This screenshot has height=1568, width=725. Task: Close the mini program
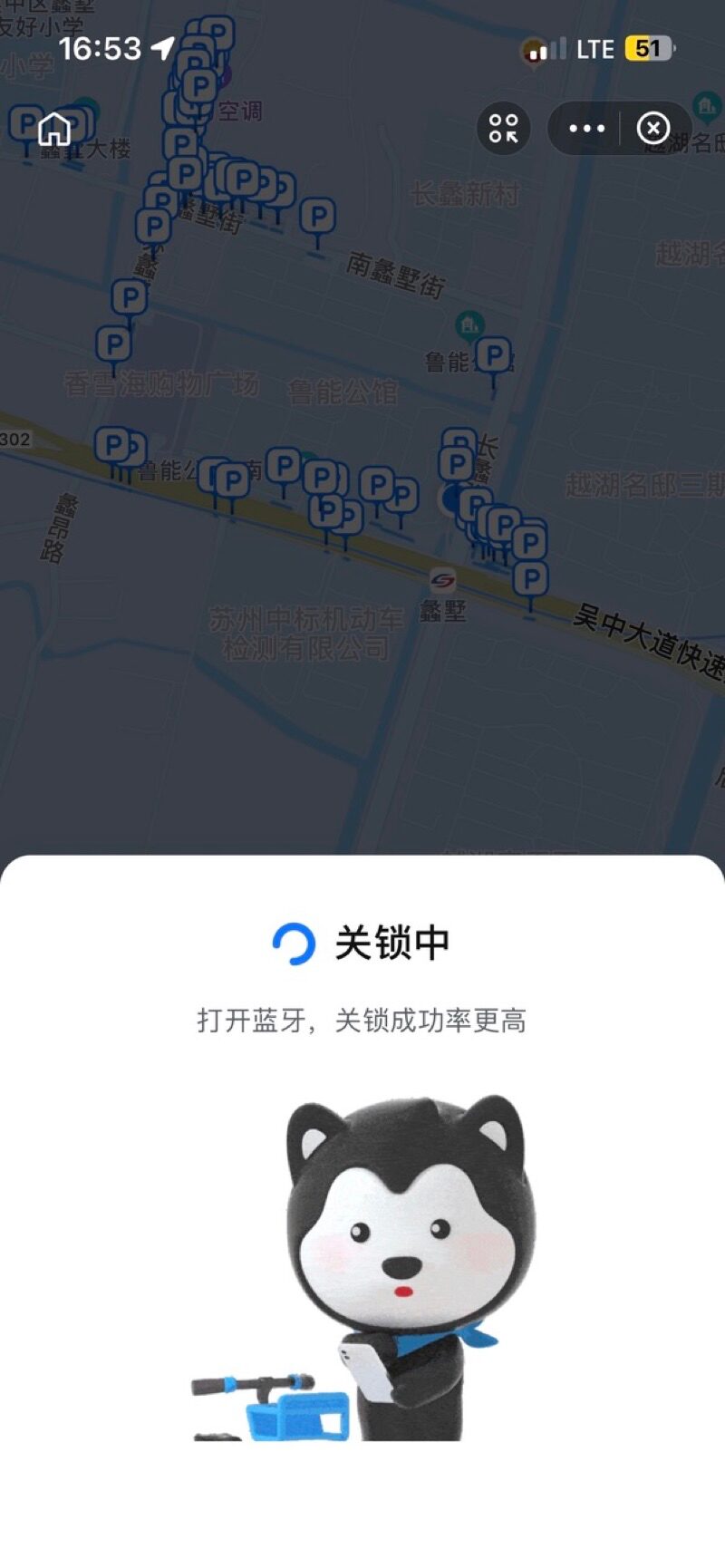652,128
